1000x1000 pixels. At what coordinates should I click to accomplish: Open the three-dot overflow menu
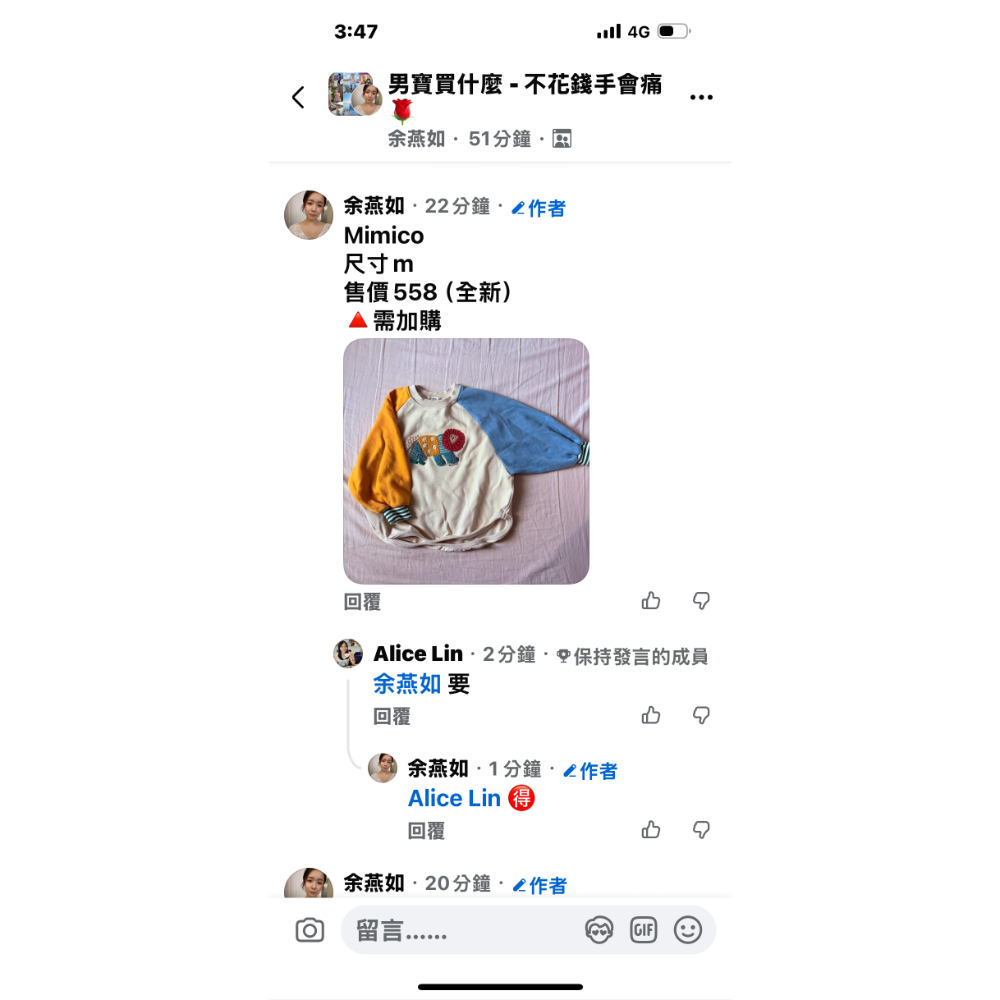pos(702,97)
